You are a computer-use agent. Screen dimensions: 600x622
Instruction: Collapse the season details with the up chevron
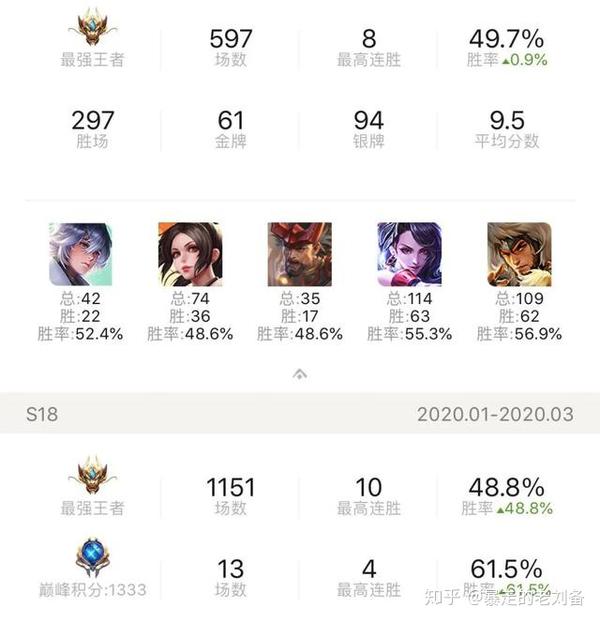tap(299, 374)
